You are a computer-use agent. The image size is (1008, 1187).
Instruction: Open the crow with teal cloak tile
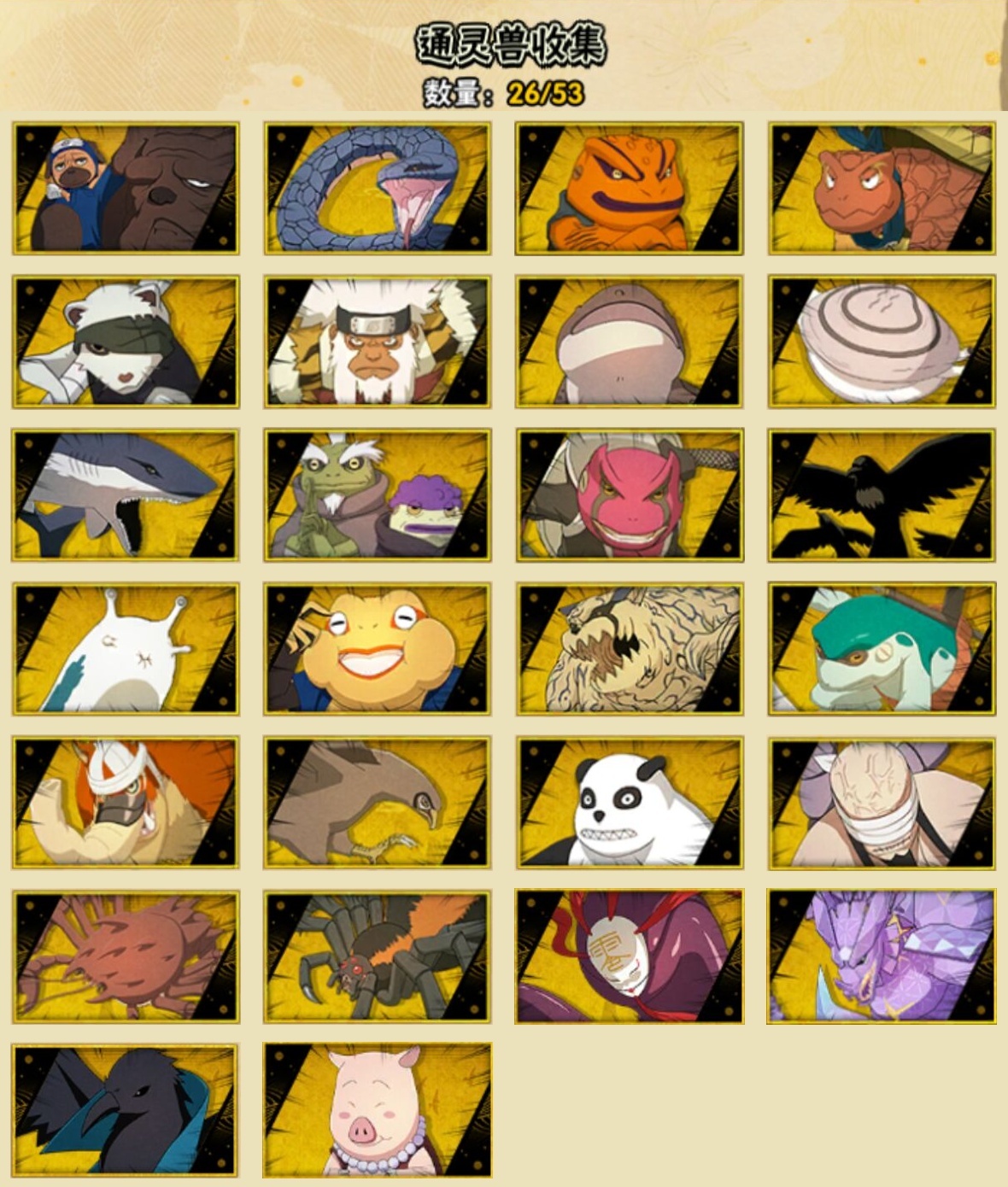126,1110
